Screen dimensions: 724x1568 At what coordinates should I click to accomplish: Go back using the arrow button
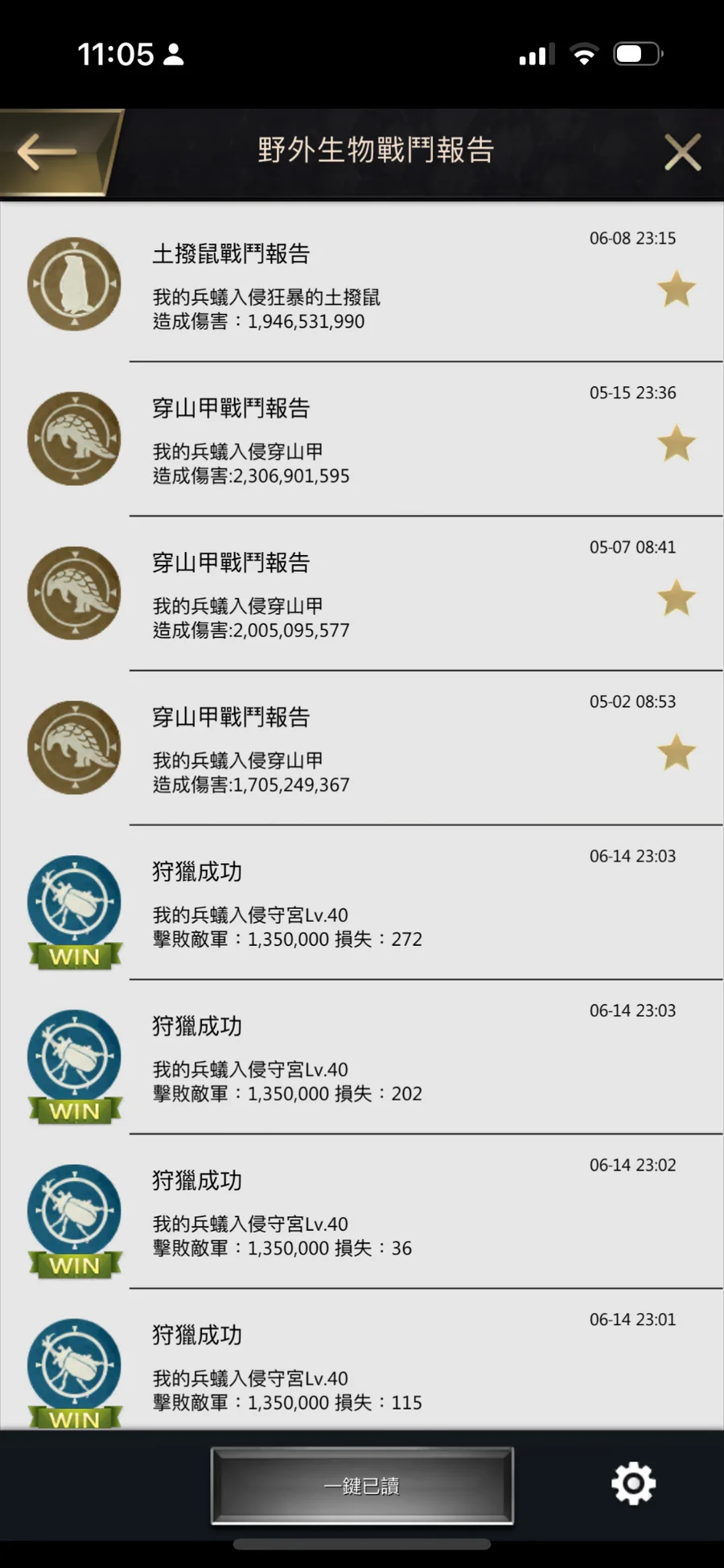[x=48, y=152]
